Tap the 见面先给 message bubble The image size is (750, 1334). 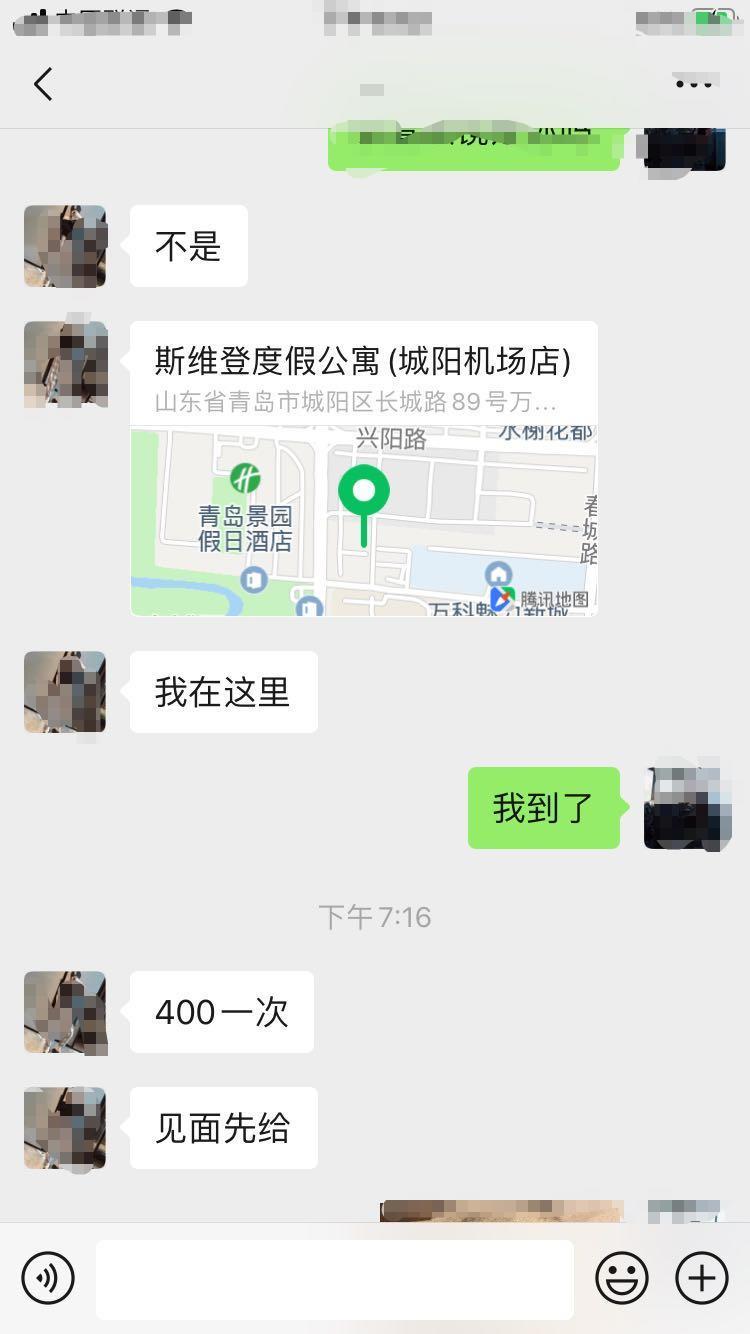[x=223, y=1128]
